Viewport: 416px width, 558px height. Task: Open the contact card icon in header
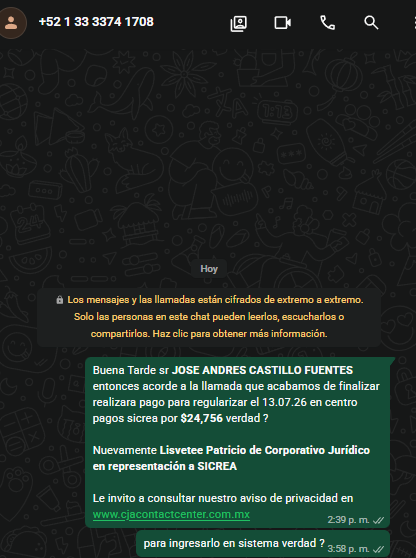pos(238,23)
